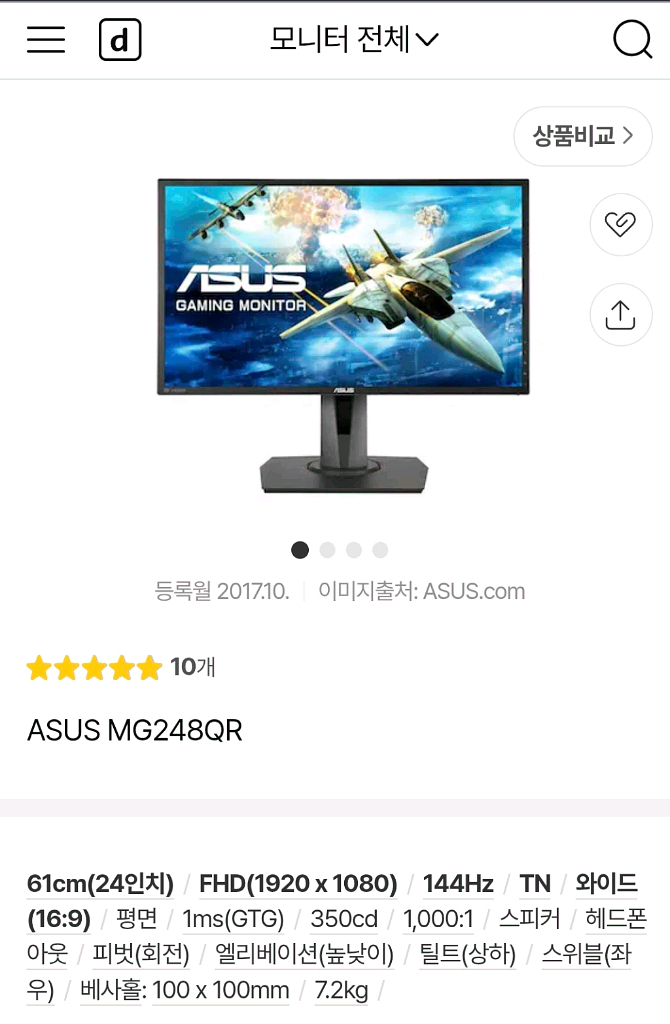670x1024 pixels.
Task: Select the 144Hz spec link
Action: pos(458,884)
